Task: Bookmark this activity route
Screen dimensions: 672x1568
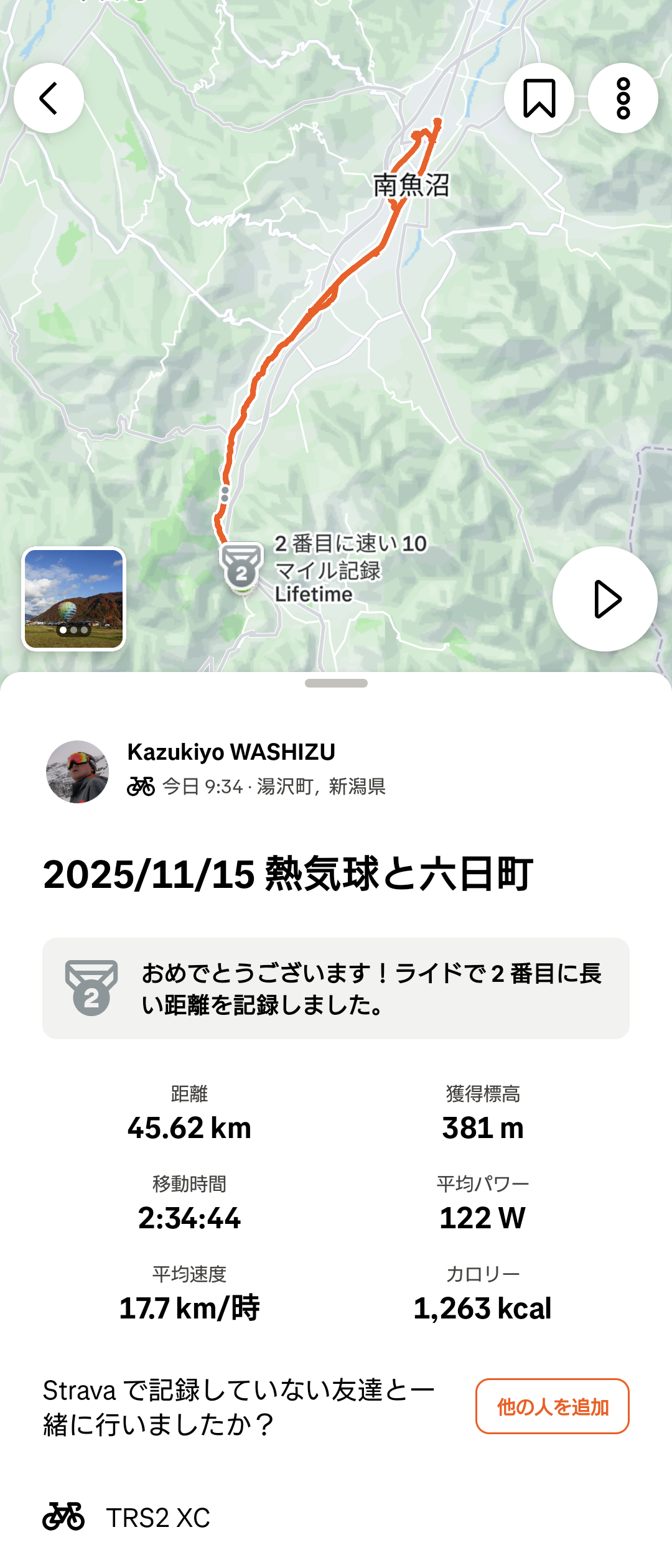Action: 539,98
